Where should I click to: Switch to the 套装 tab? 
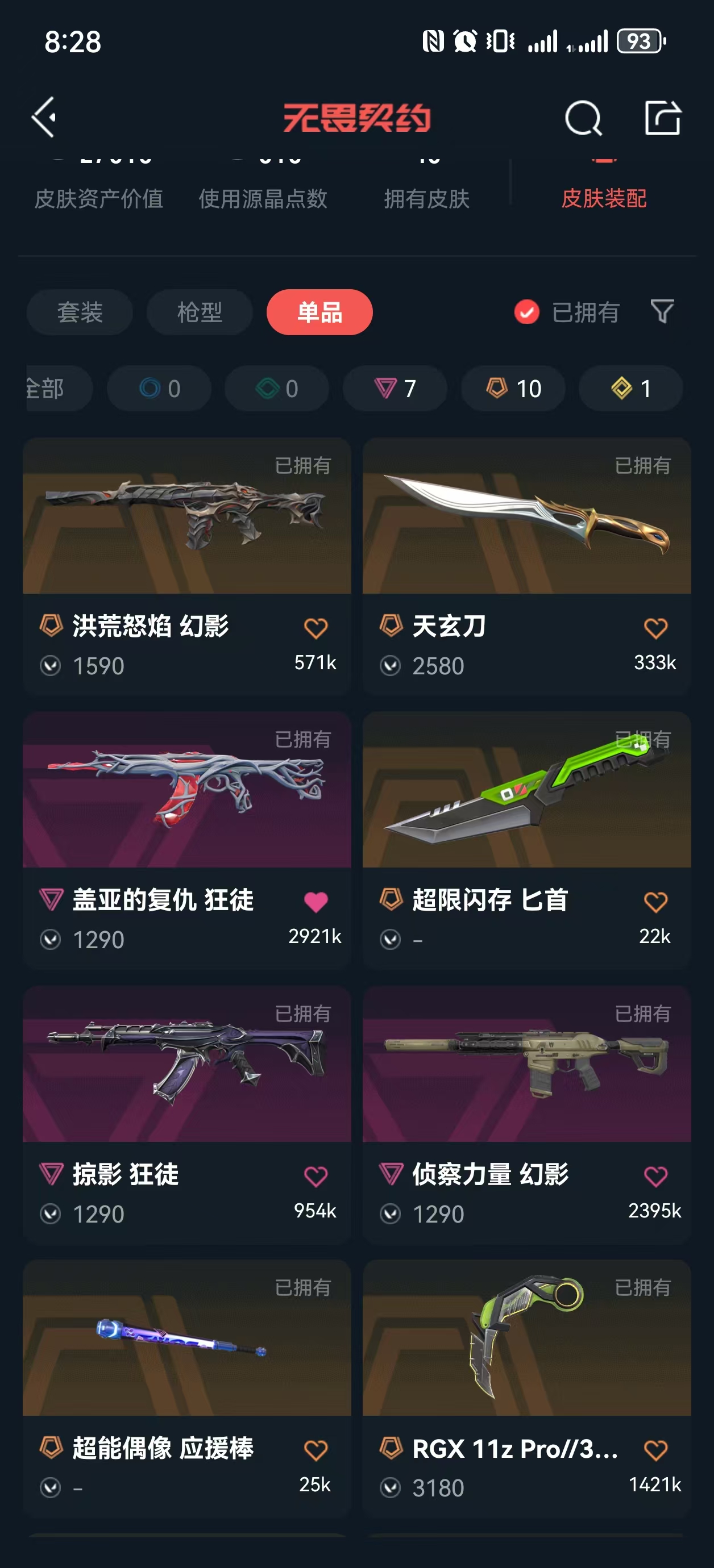click(x=80, y=312)
